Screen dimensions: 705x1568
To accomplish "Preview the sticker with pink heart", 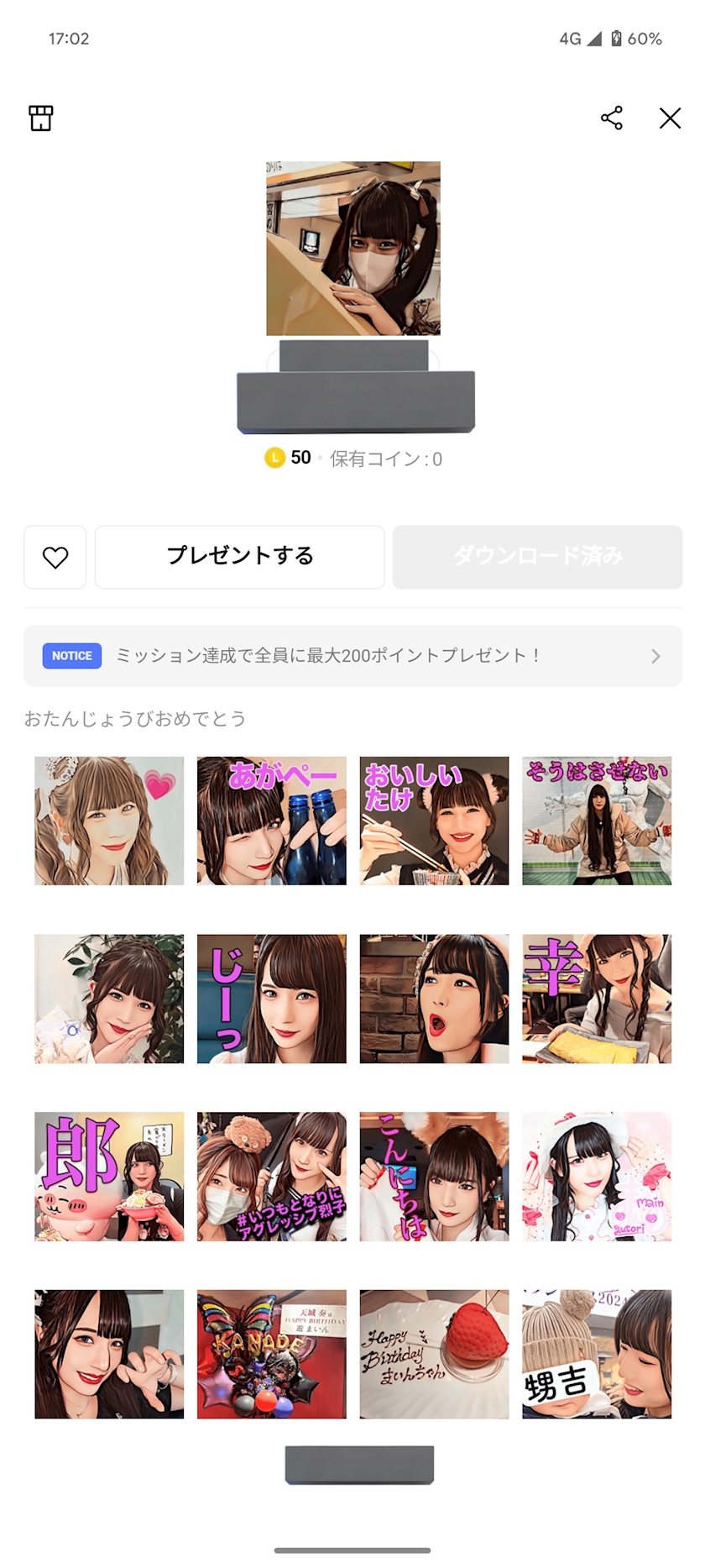I will coord(109,821).
